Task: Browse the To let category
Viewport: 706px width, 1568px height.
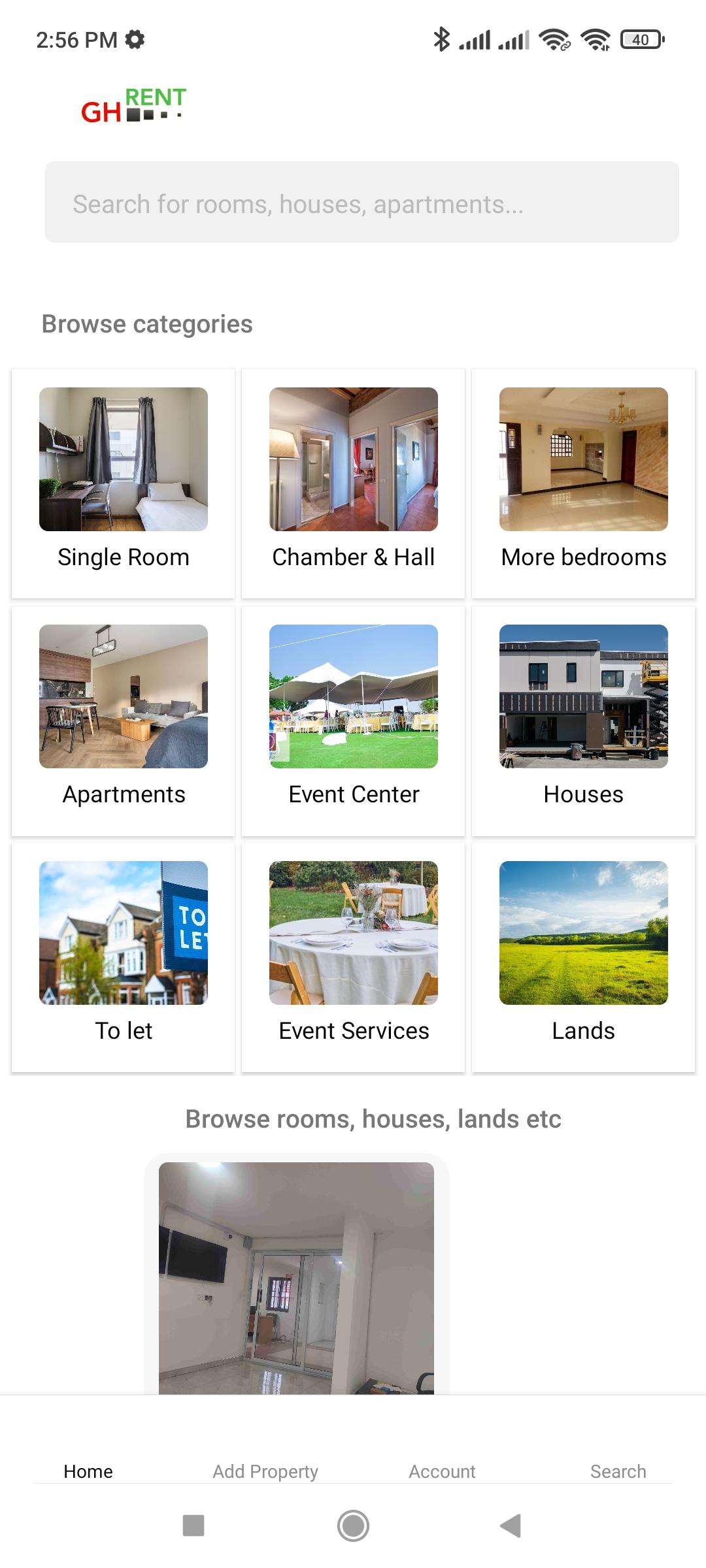Action: (124, 957)
